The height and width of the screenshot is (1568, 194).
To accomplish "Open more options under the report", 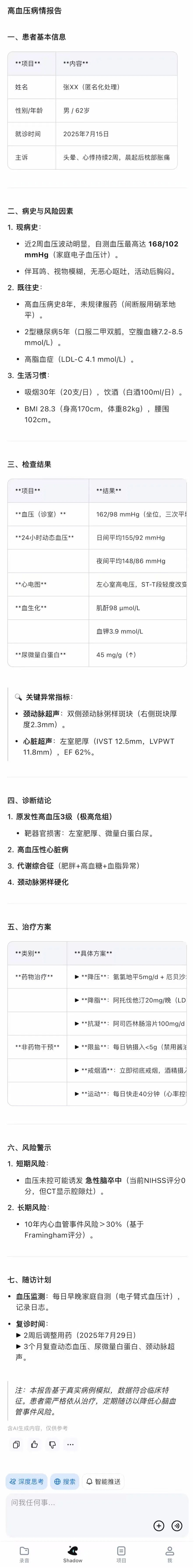I will point(71,1444).
